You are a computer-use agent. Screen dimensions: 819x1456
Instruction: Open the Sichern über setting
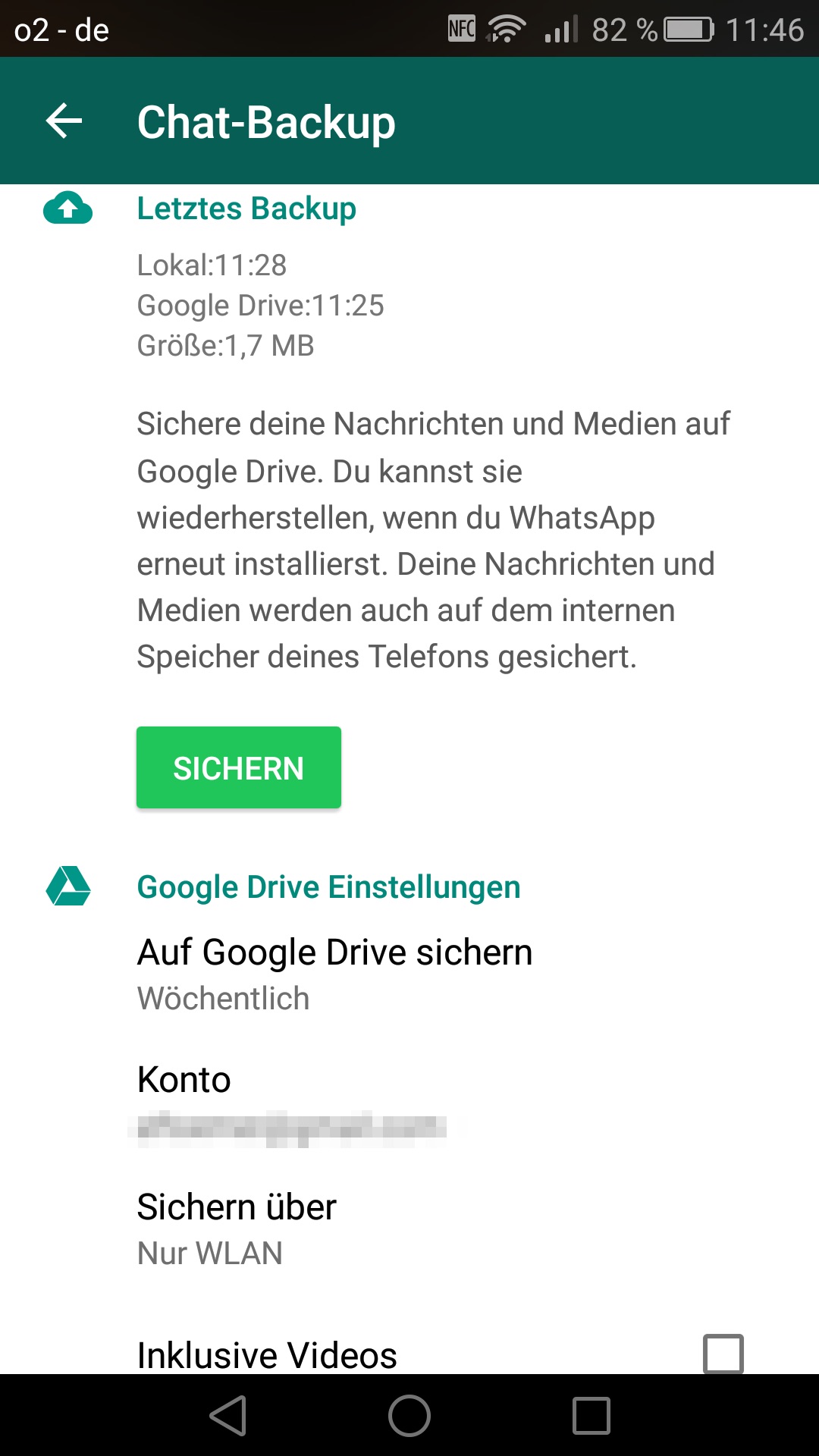409,1228
